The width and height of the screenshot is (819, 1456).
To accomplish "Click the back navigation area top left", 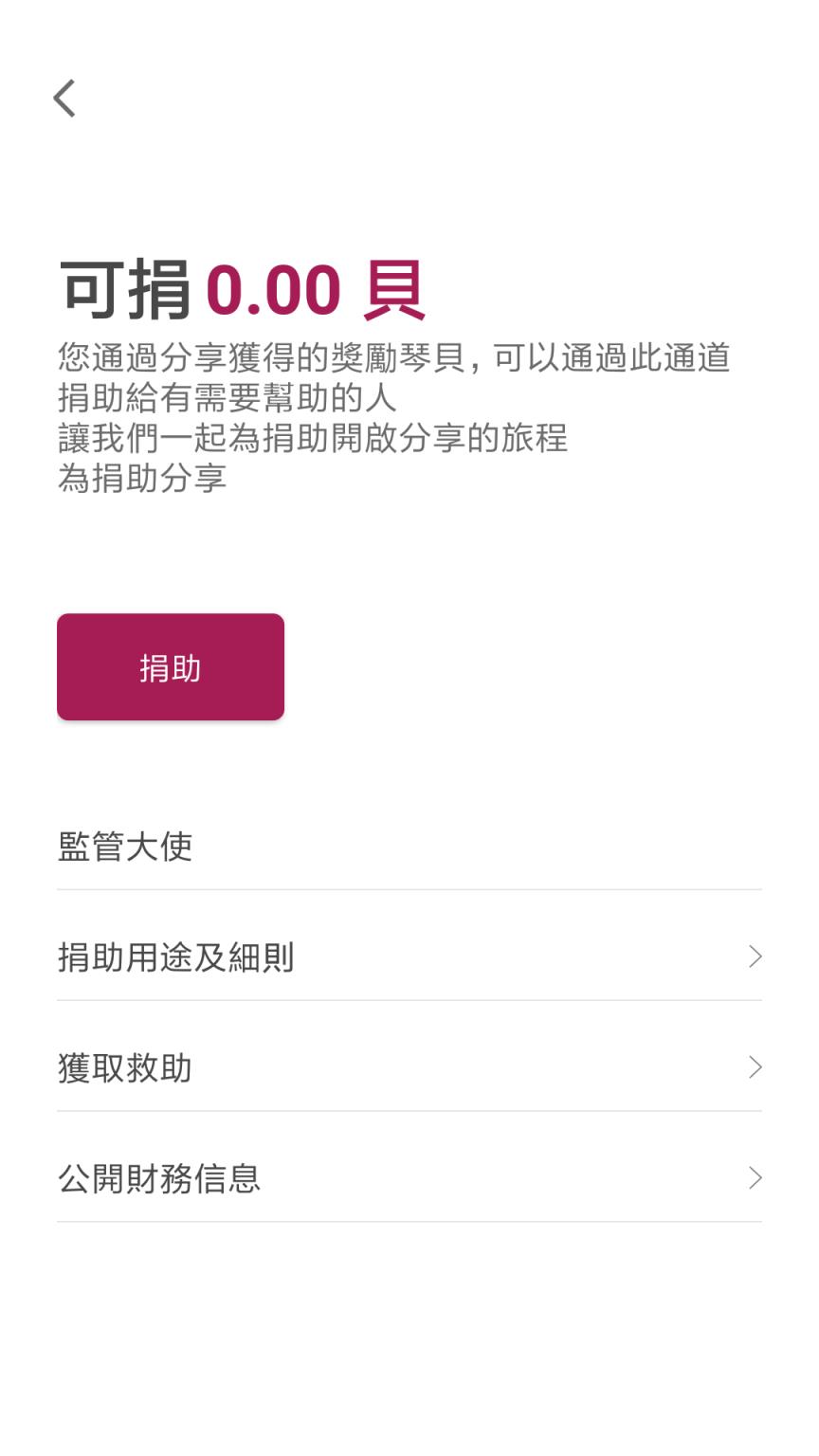I will coord(64,98).
